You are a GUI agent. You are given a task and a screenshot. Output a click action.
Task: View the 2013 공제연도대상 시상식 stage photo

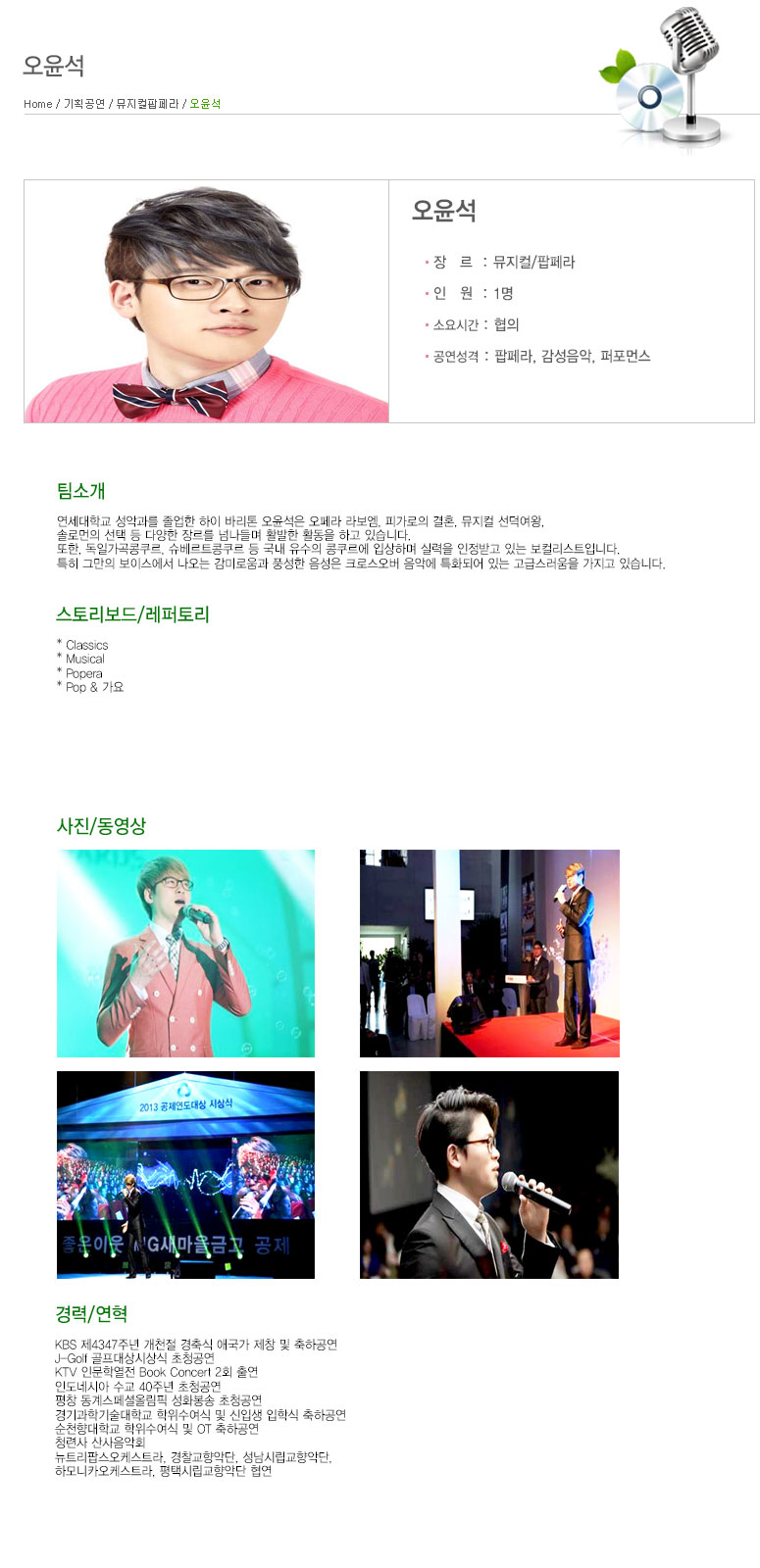tap(185, 1174)
